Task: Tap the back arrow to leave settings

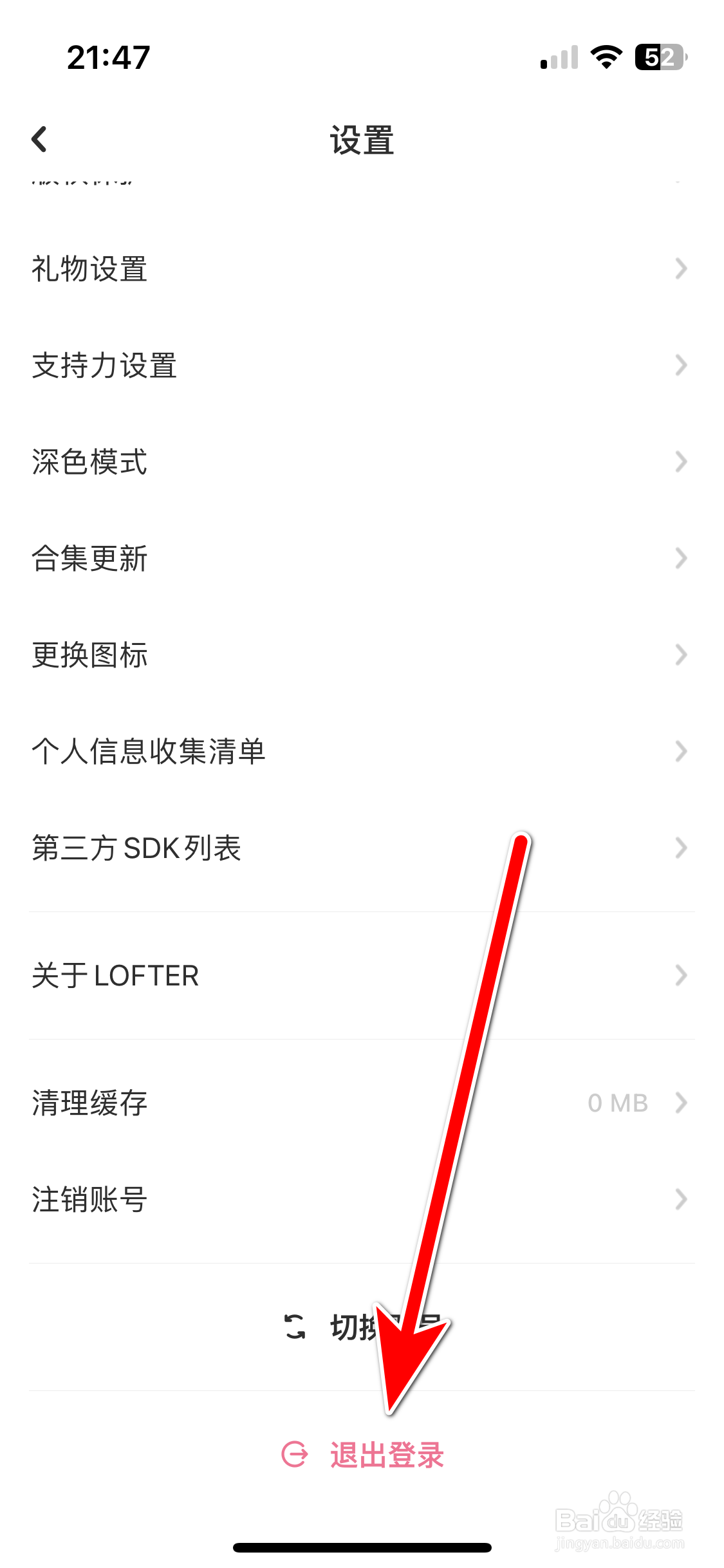Action: tap(40, 139)
